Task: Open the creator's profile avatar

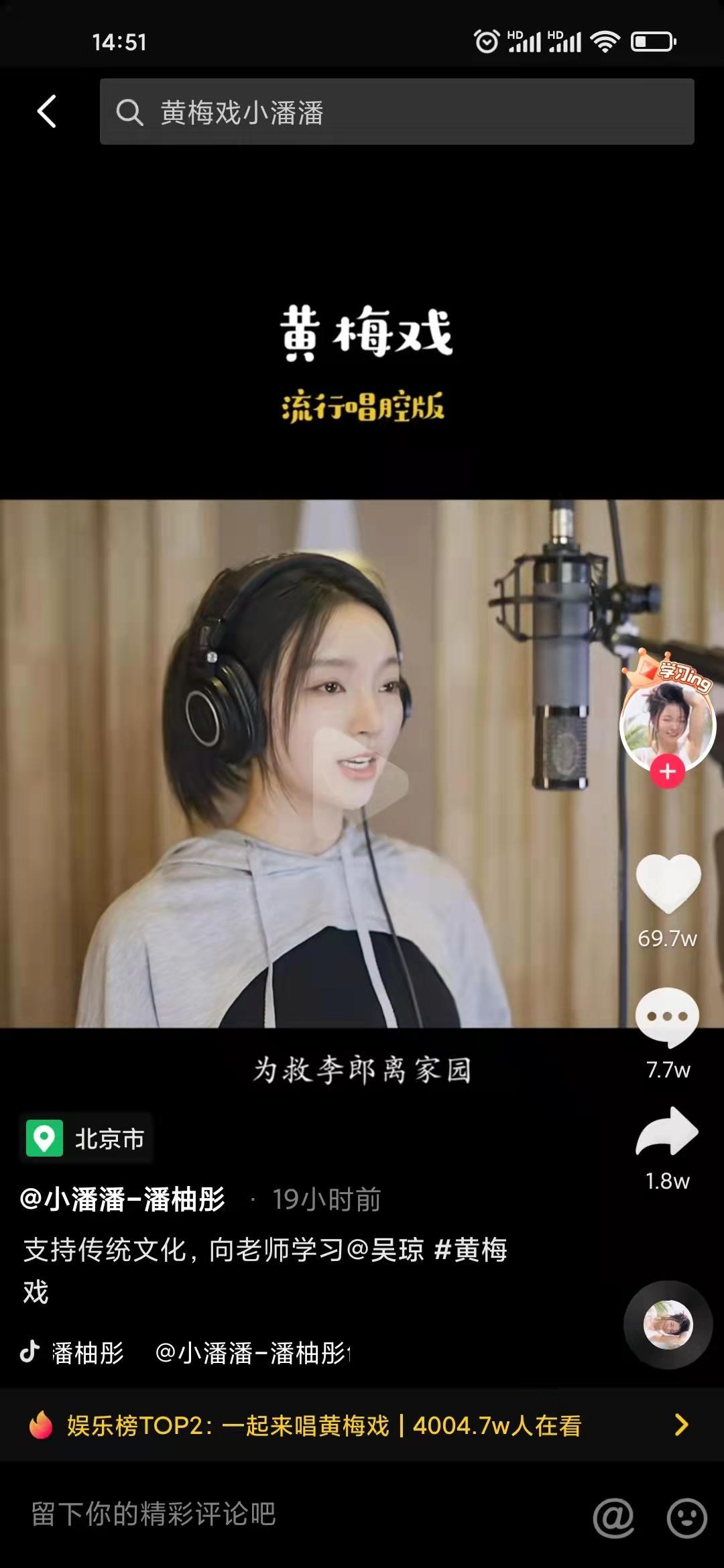Action: point(668,724)
